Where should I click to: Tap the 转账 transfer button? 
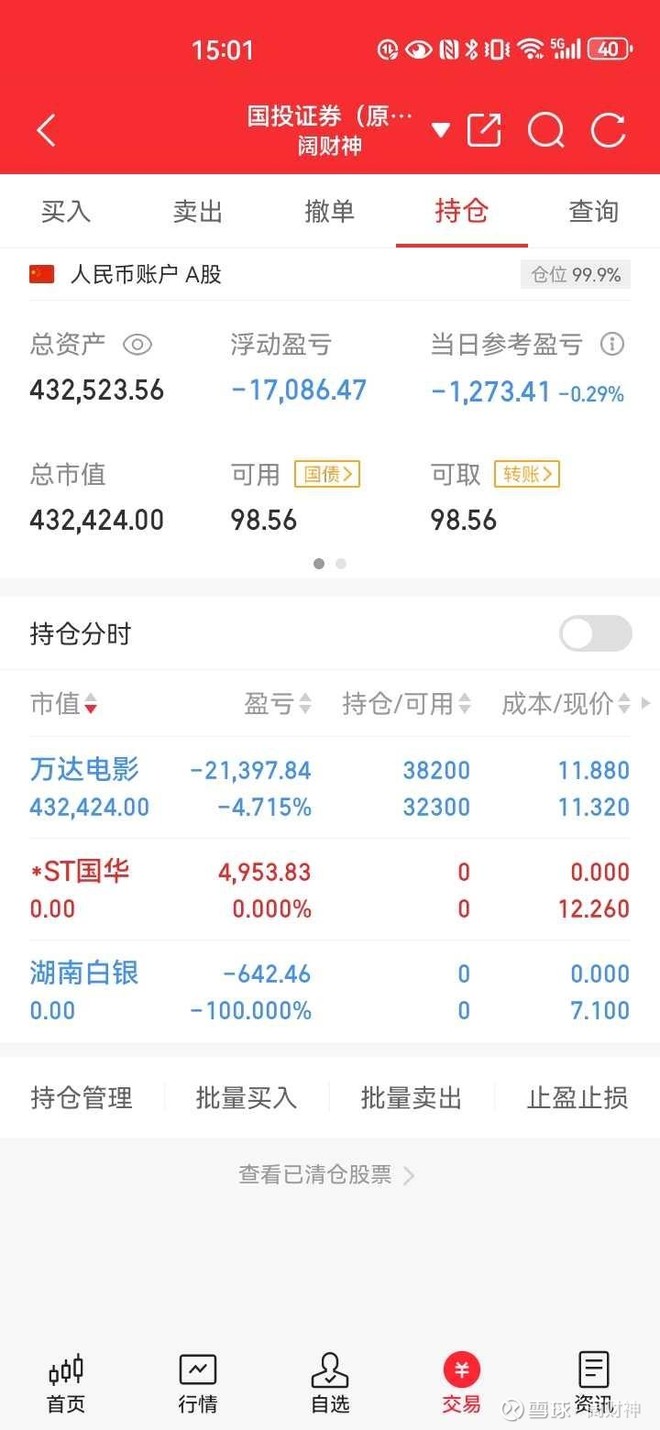(527, 474)
